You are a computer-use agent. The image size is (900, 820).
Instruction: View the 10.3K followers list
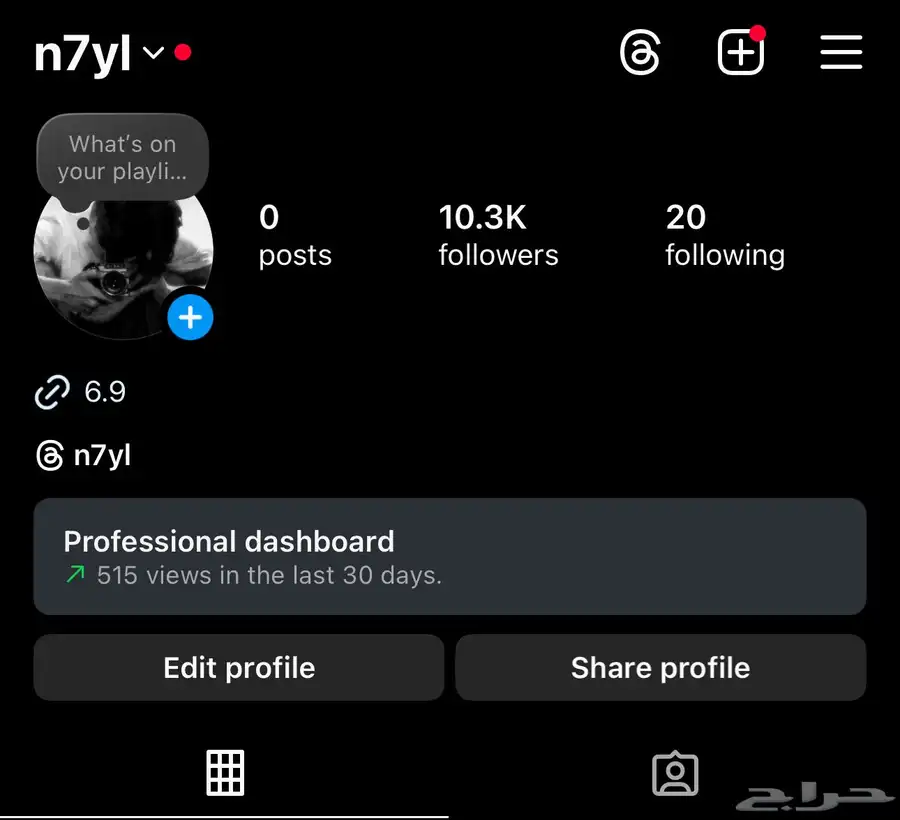pos(498,235)
